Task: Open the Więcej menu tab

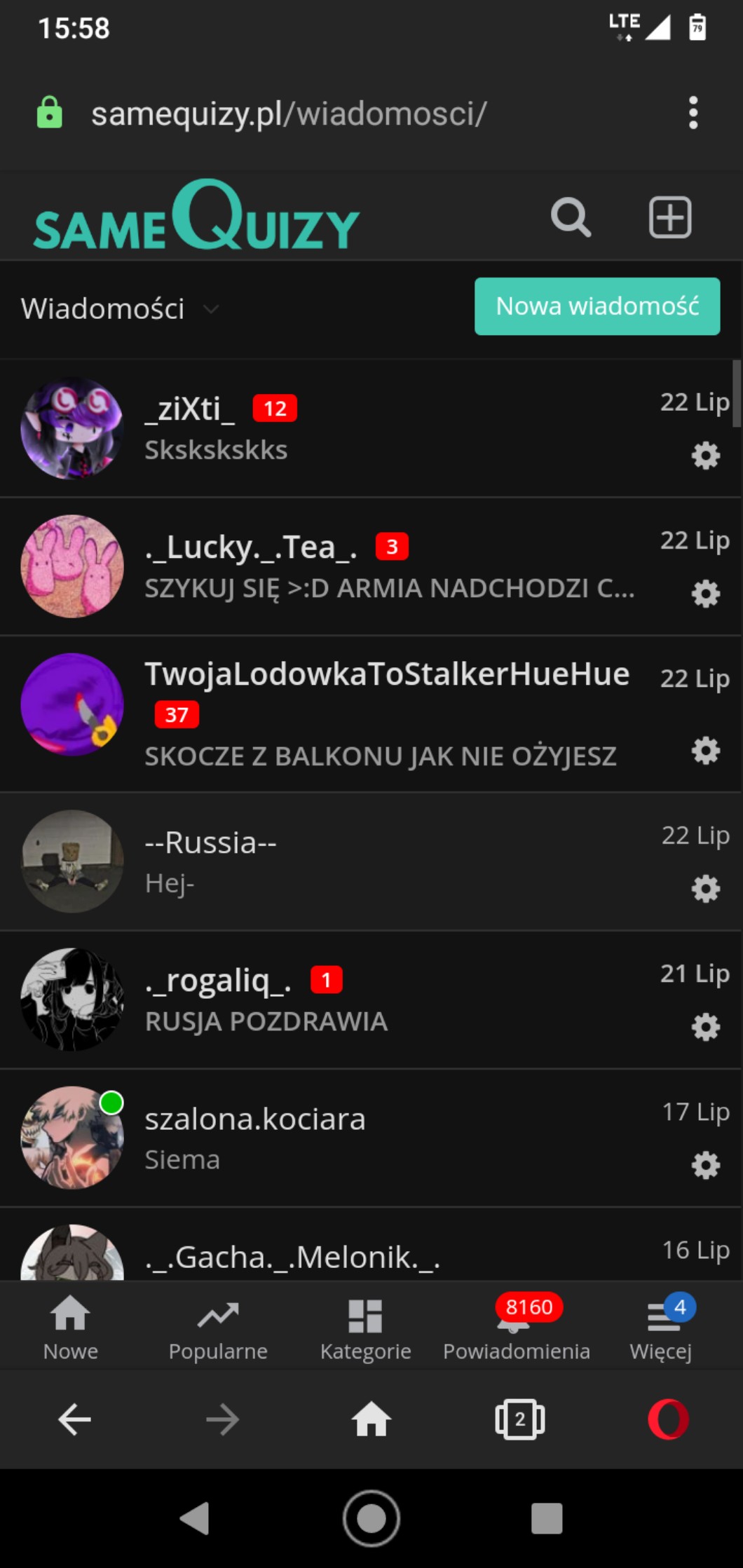Action: tap(661, 1328)
